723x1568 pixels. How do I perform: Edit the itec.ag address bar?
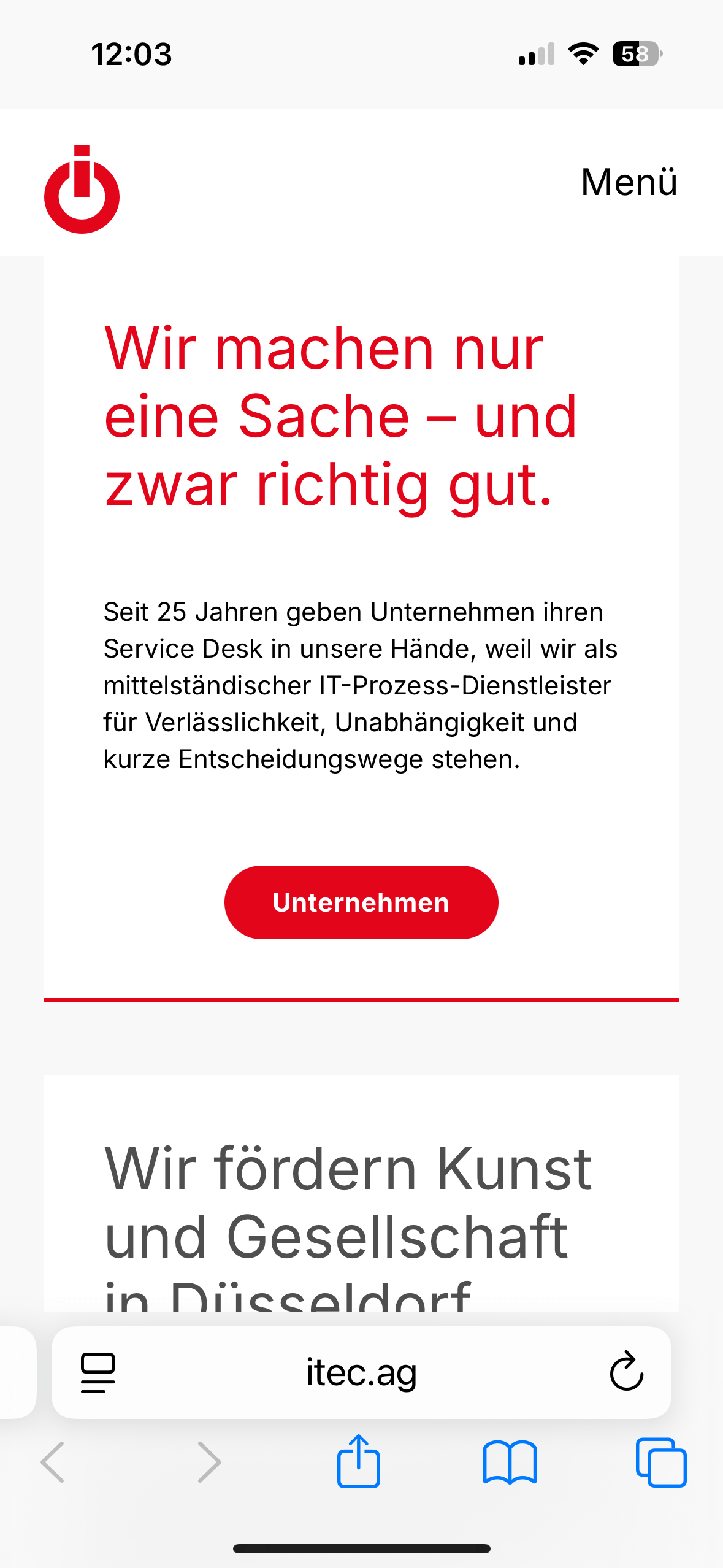(x=361, y=1373)
